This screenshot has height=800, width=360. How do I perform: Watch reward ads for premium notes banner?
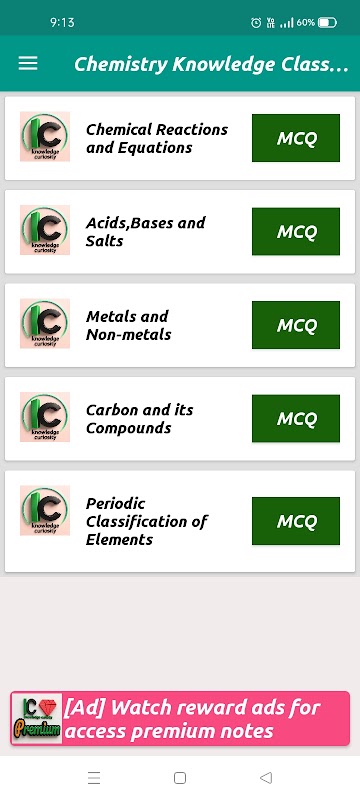[x=180, y=718]
